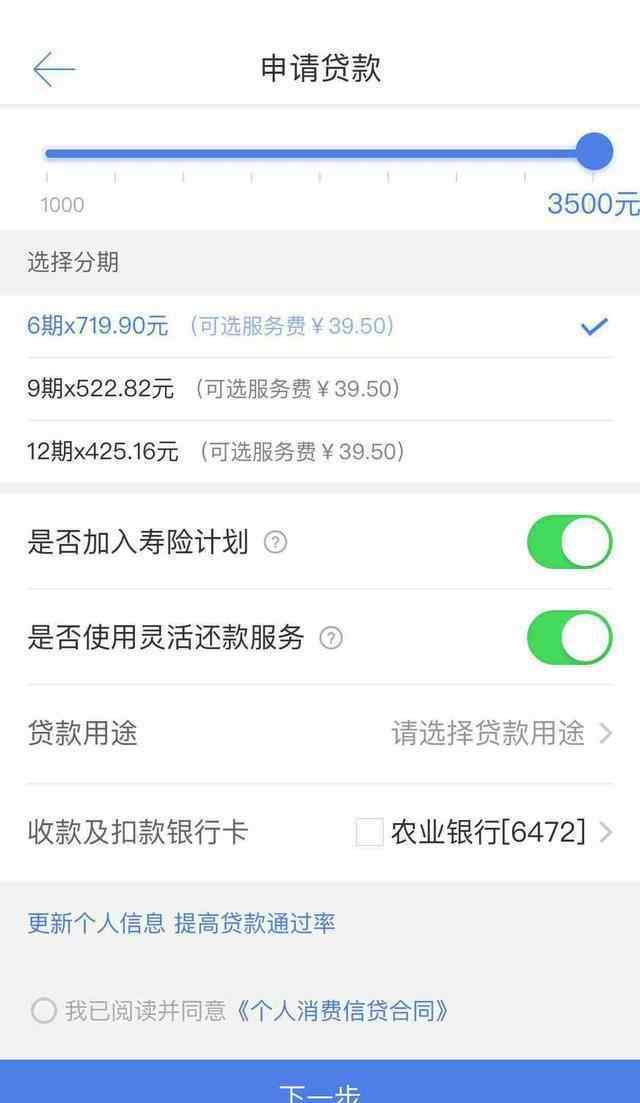Change the 收款及扣款银行卡 bank card

(320, 832)
